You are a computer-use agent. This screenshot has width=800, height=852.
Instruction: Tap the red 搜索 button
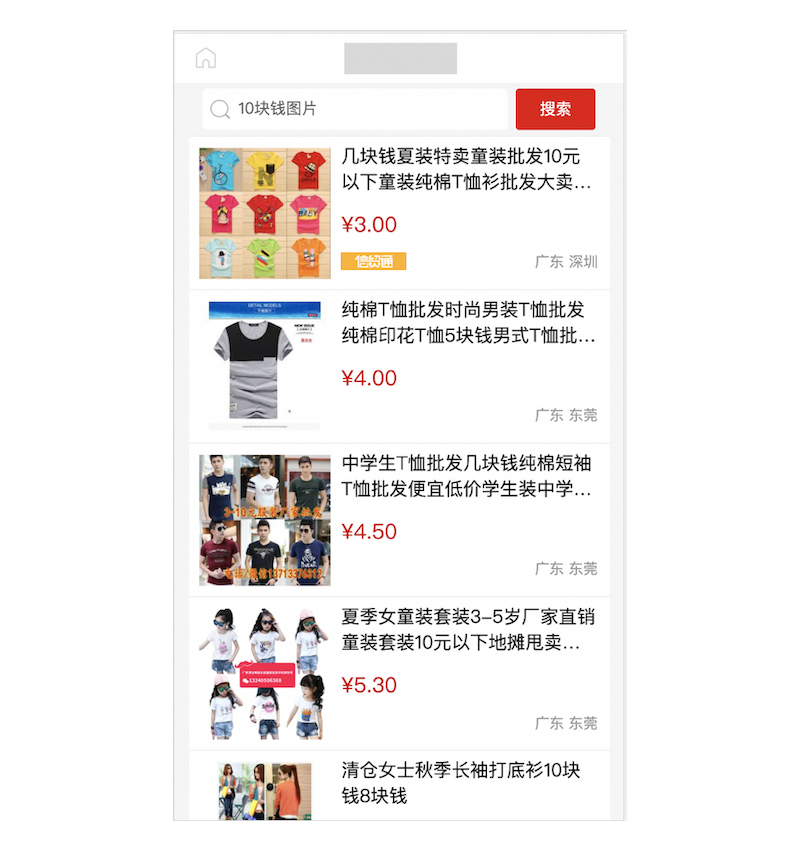[555, 109]
